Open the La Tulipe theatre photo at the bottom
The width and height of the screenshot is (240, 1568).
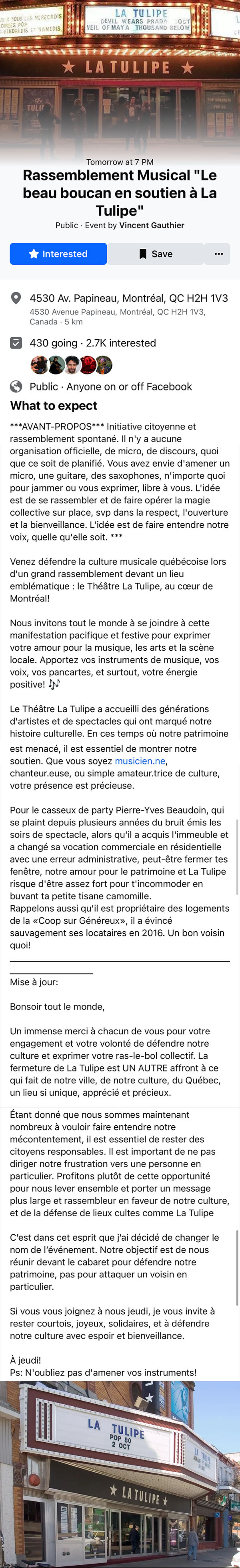point(120,1474)
